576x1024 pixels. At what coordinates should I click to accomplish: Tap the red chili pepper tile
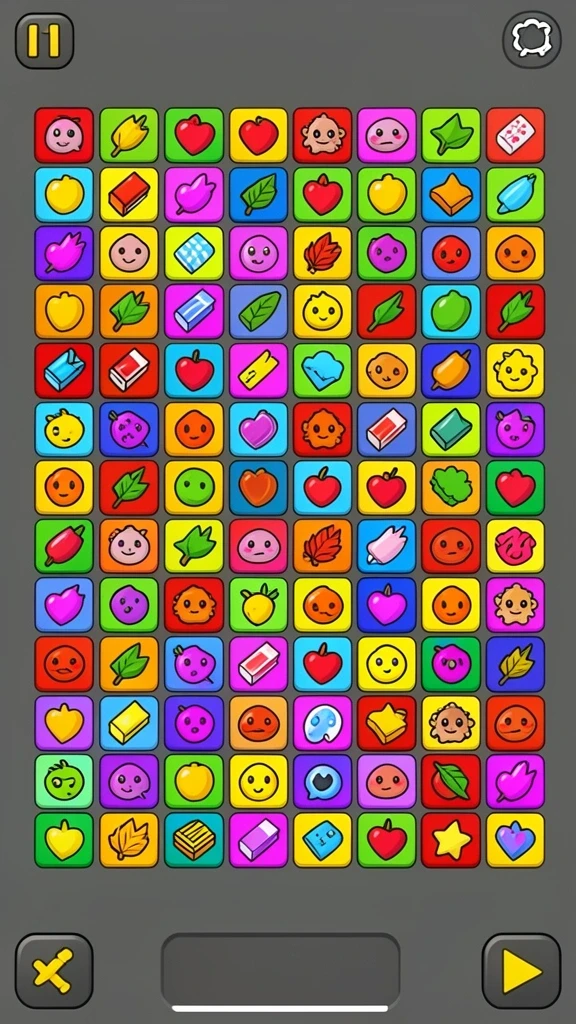[x=64, y=546]
